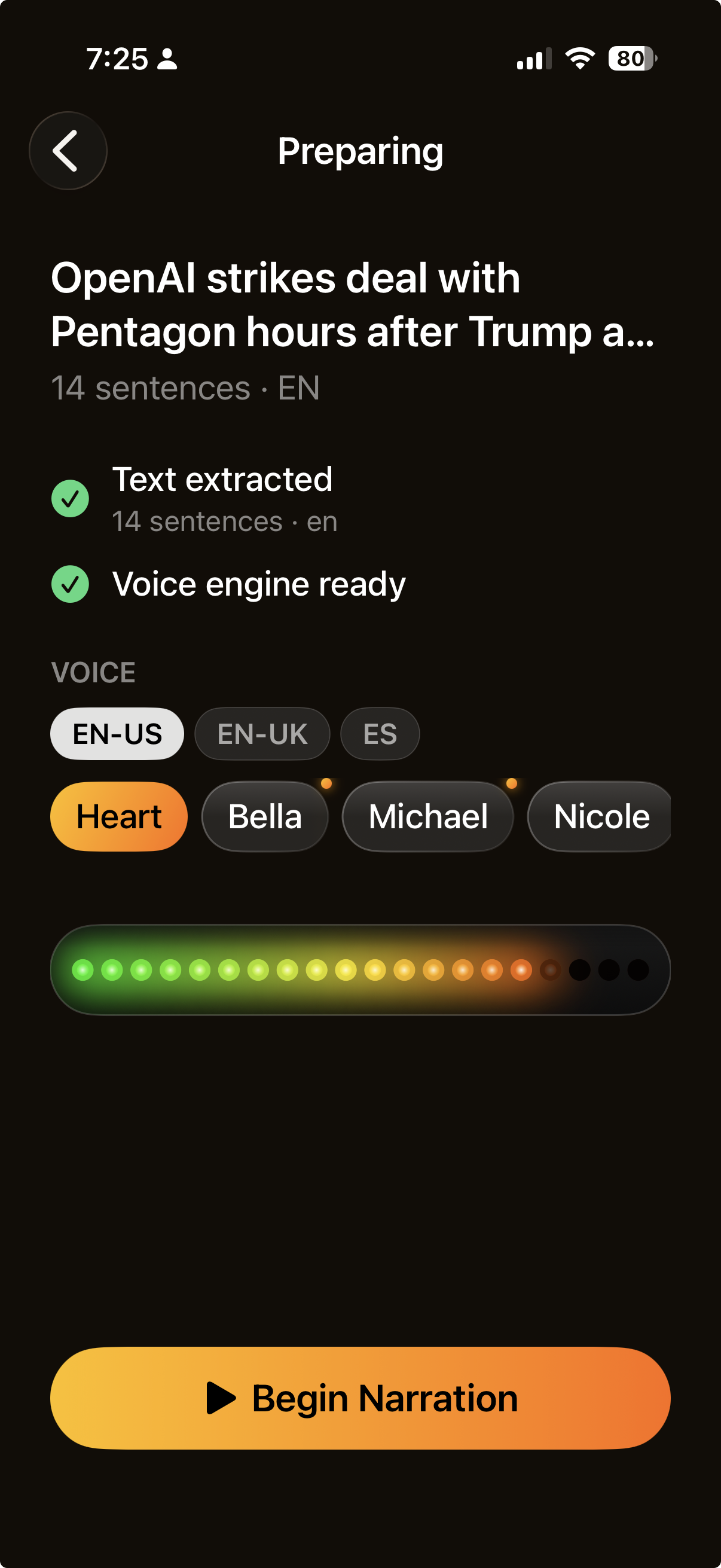The width and height of the screenshot is (721, 1568).
Task: Click the glowing dot progress bar
Action: click(360, 970)
